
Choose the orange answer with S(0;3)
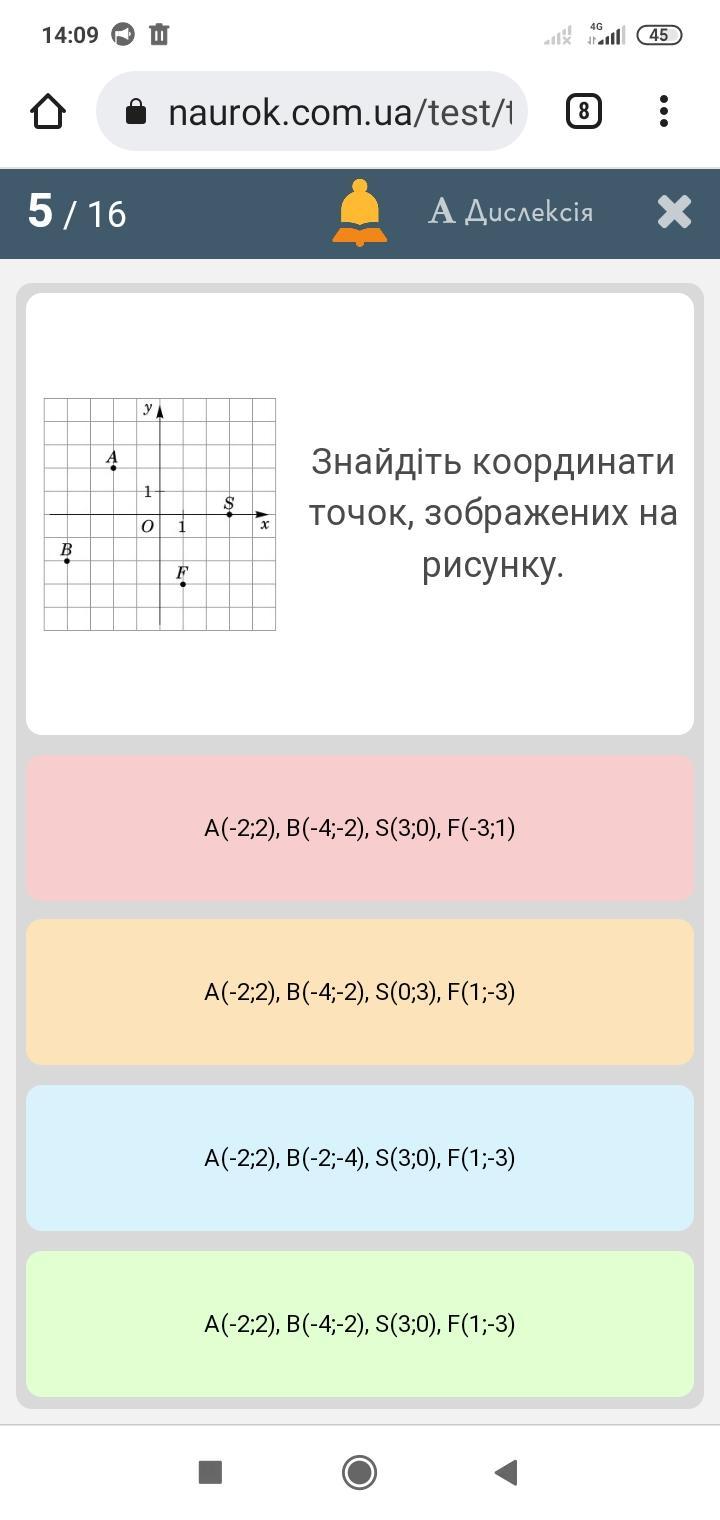coord(360,992)
